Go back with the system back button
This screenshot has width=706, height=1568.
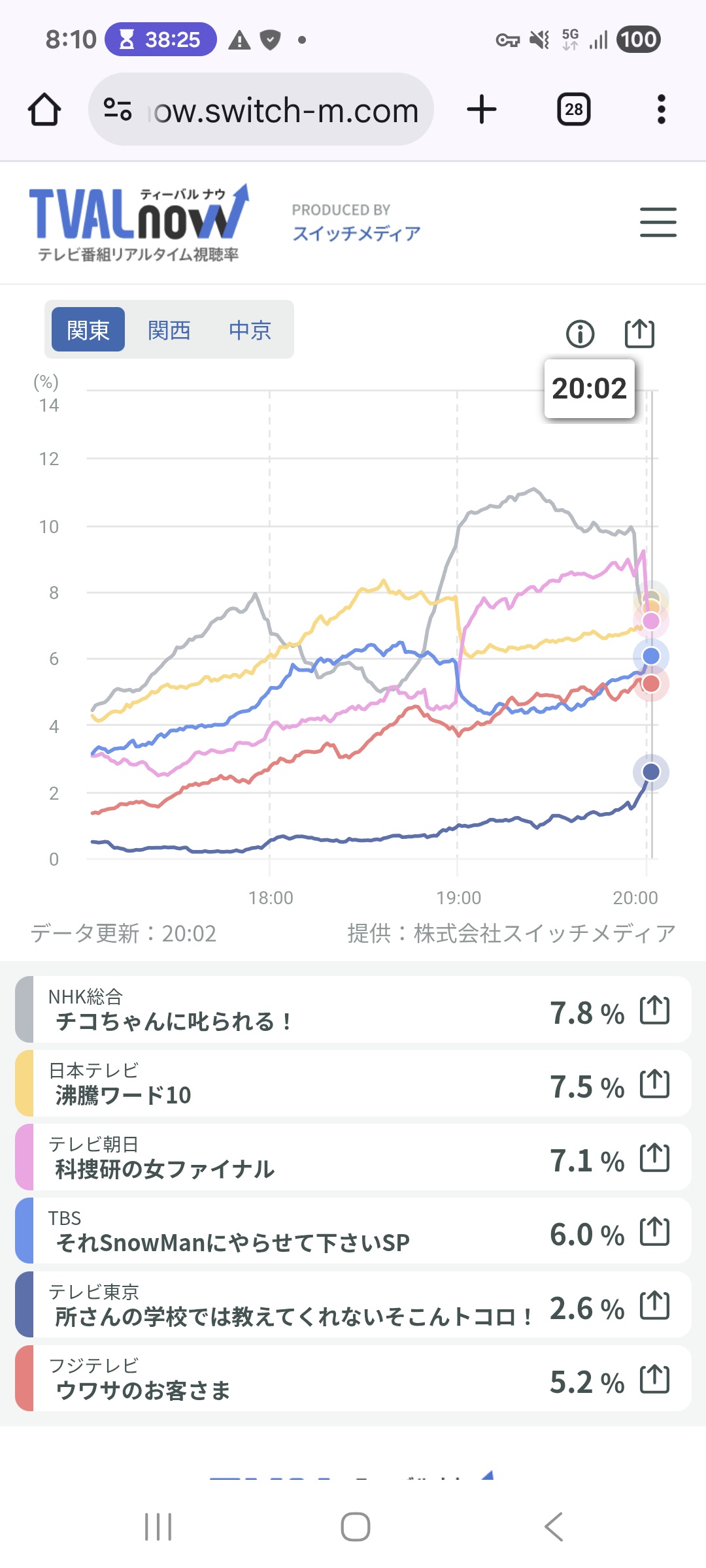tap(553, 1527)
